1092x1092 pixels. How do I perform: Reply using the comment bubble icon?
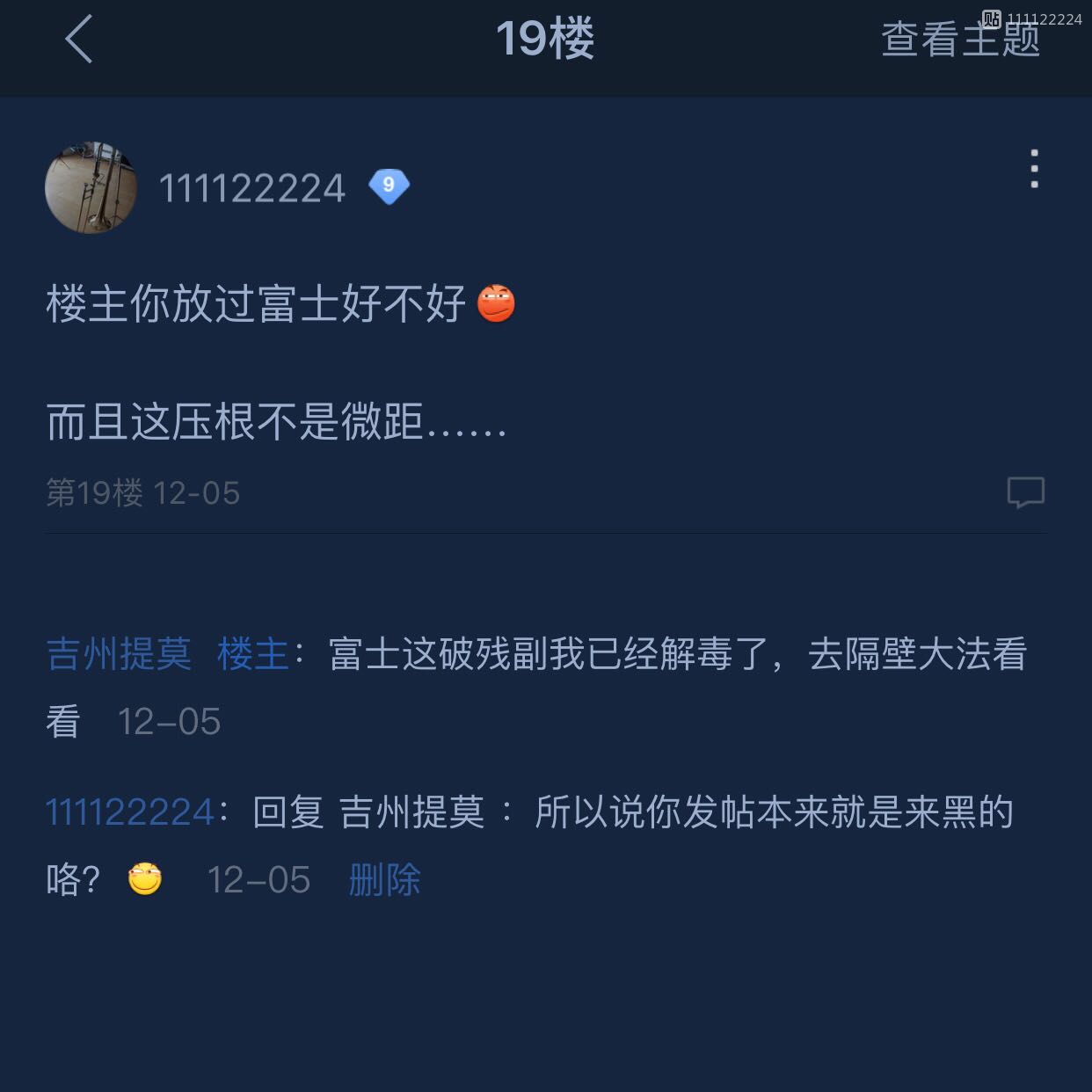1025,492
